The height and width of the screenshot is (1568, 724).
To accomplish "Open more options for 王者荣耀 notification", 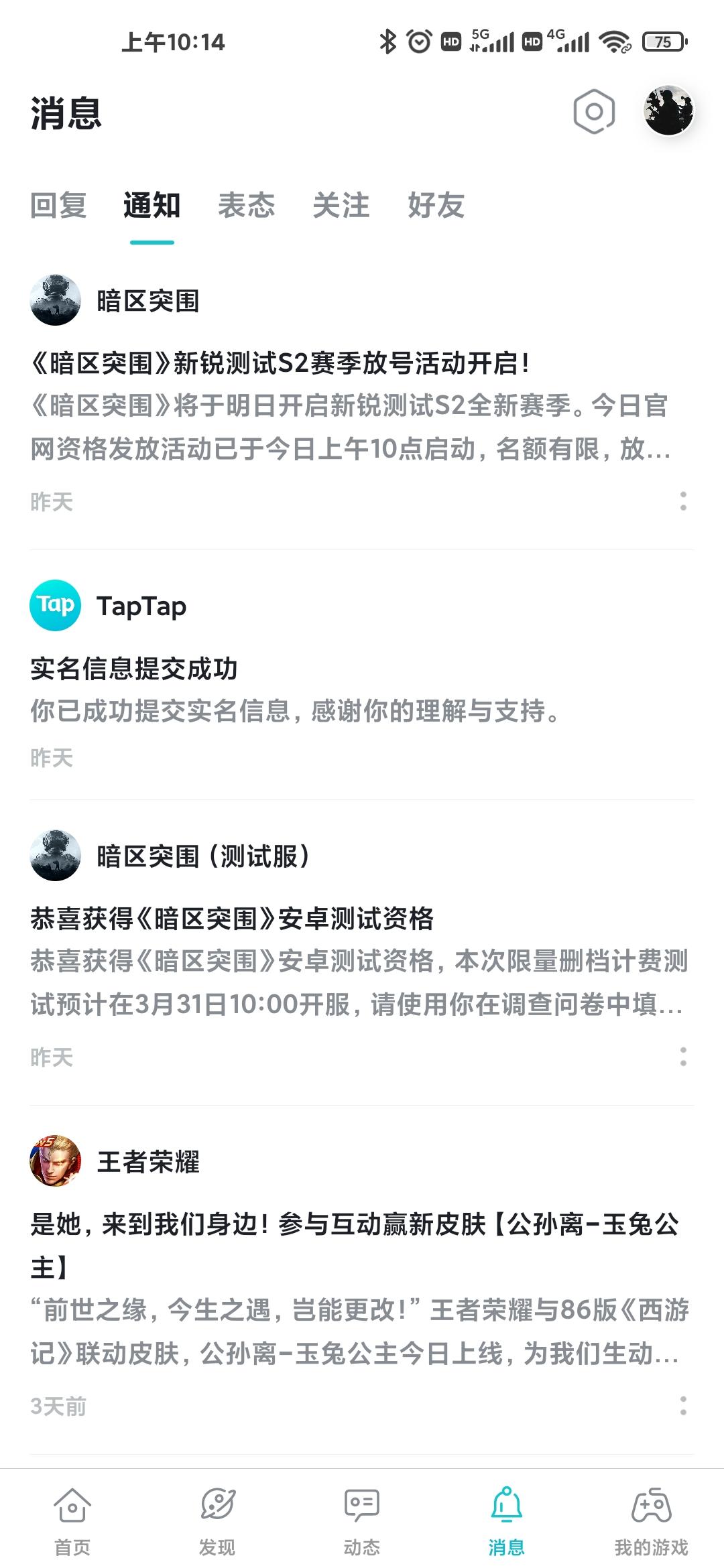I will [683, 1406].
